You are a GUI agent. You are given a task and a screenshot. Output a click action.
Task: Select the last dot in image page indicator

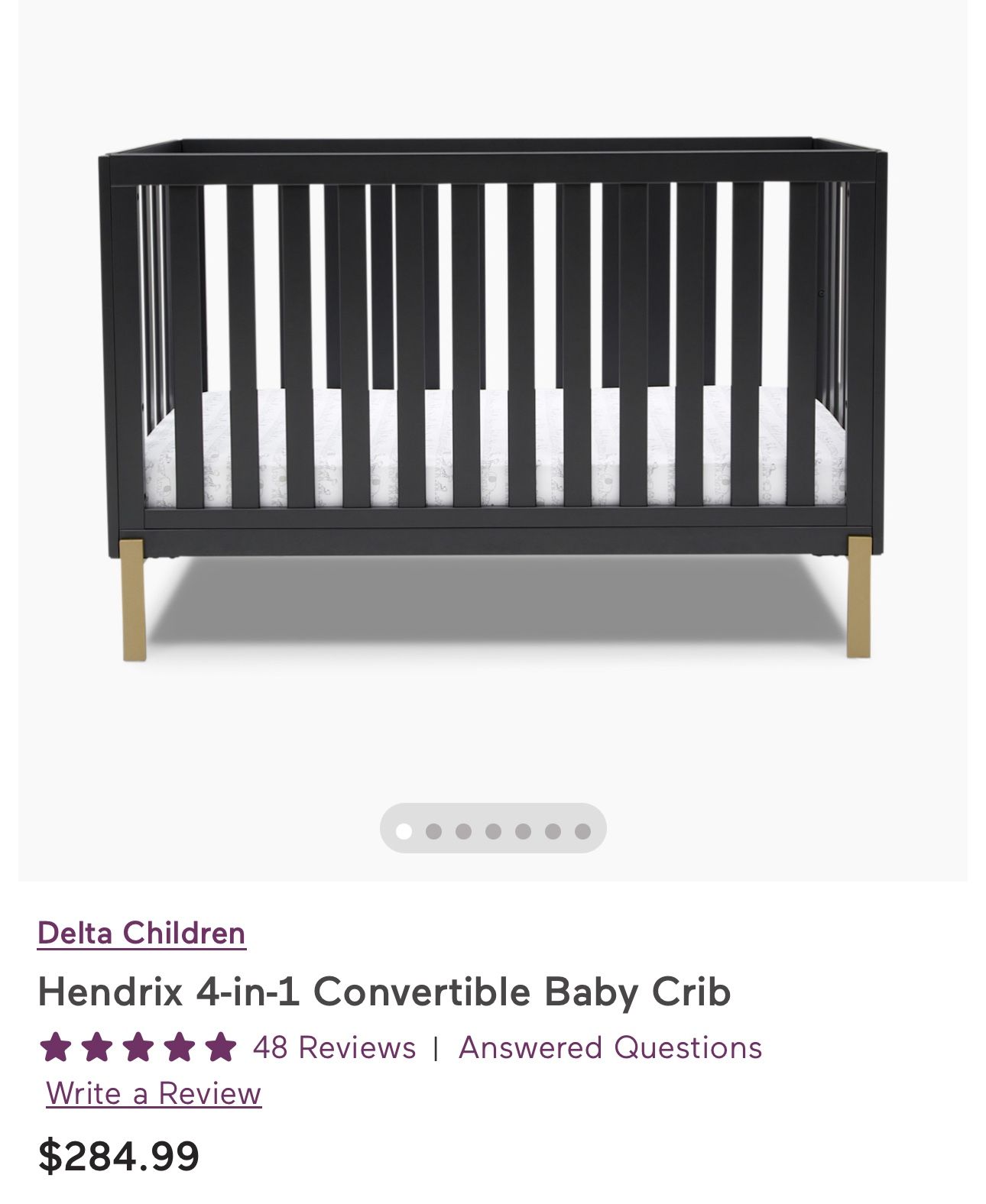click(x=582, y=831)
